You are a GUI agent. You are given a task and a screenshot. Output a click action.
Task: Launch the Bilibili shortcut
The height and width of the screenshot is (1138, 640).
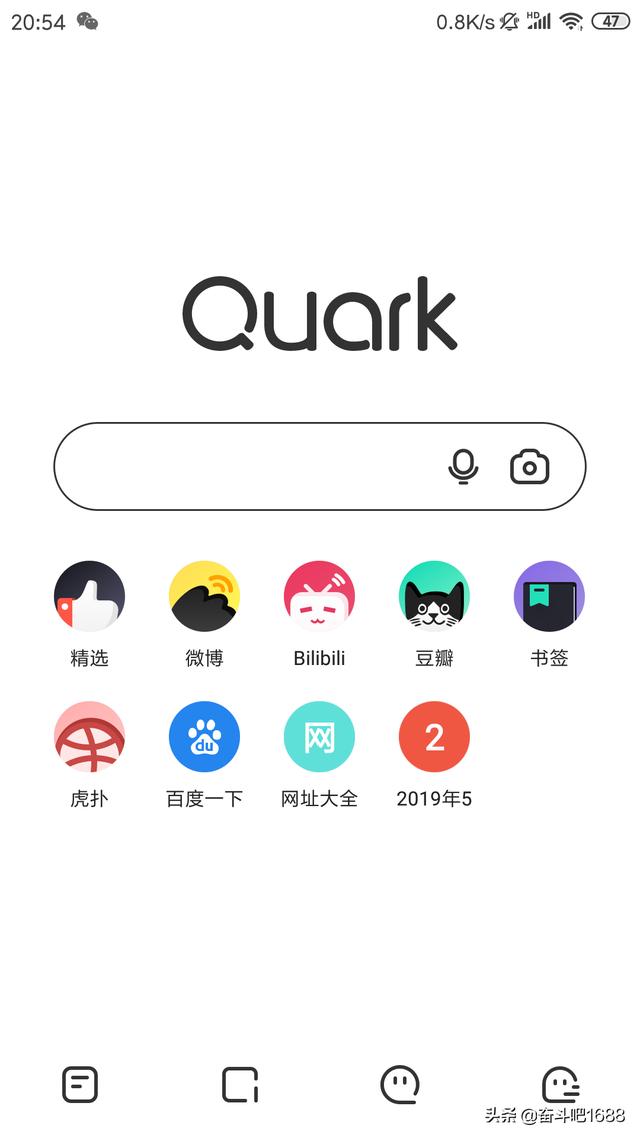[319, 597]
